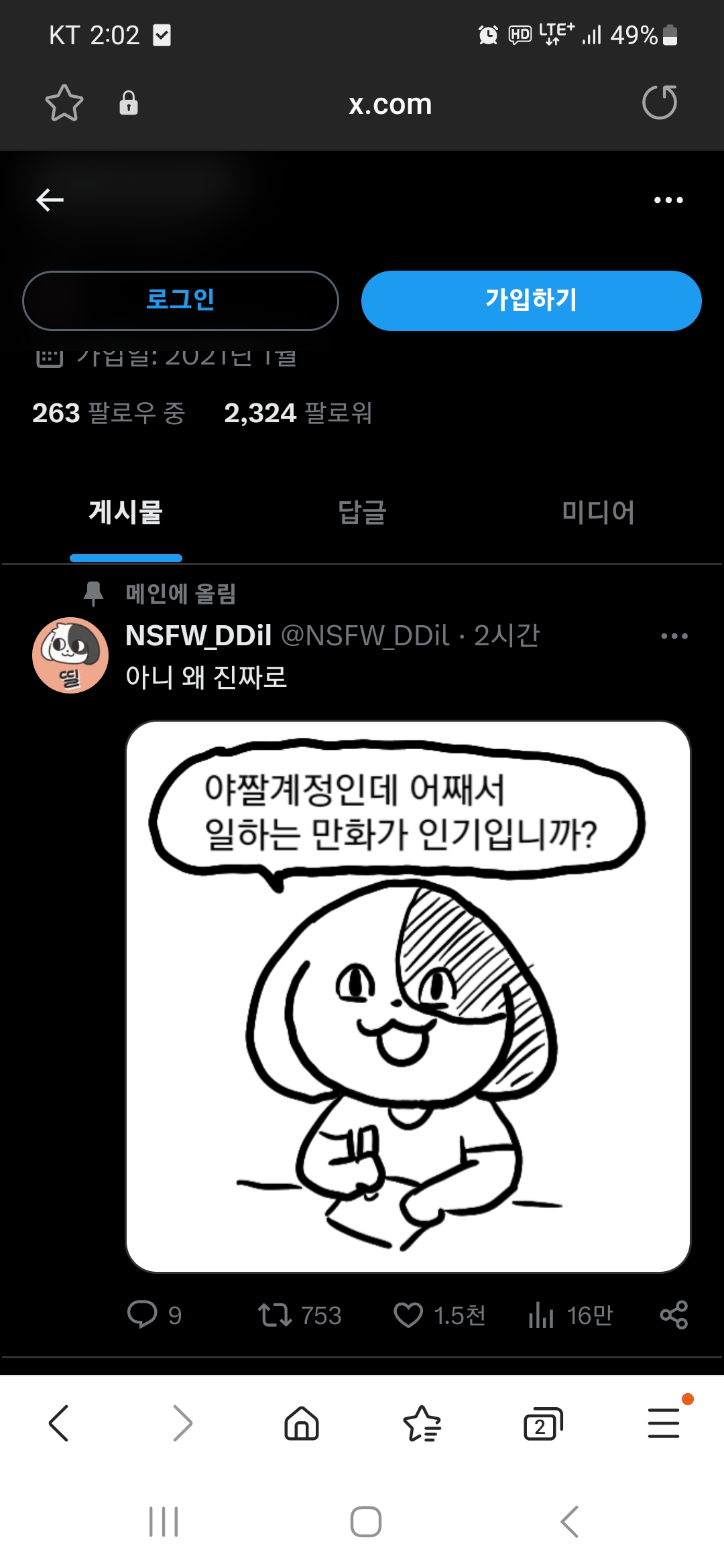Open the more options menu on NSFW_DDil's post
724x1568 pixels.
pos(674,636)
